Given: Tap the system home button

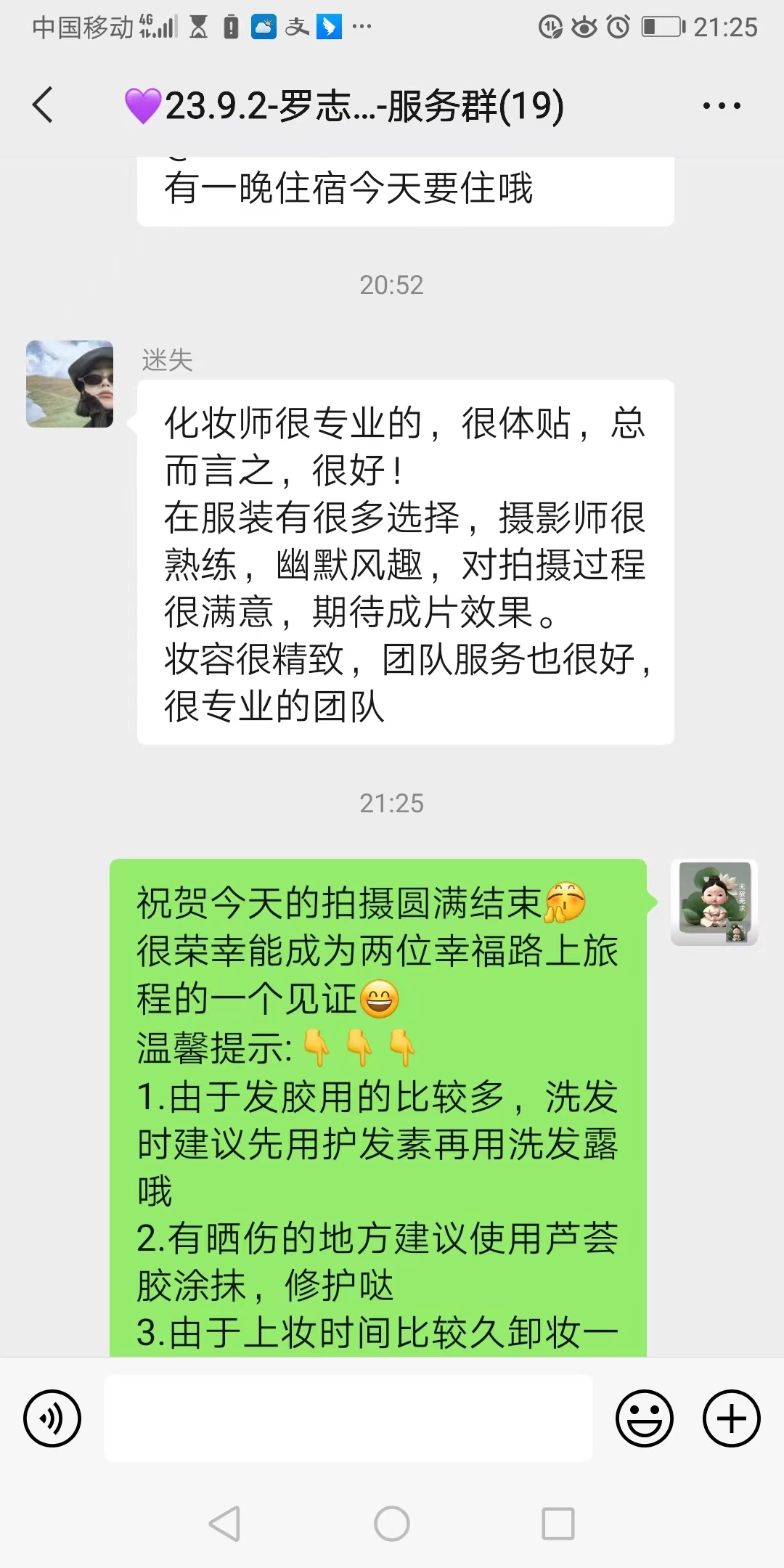Looking at the screenshot, I should (x=392, y=1523).
